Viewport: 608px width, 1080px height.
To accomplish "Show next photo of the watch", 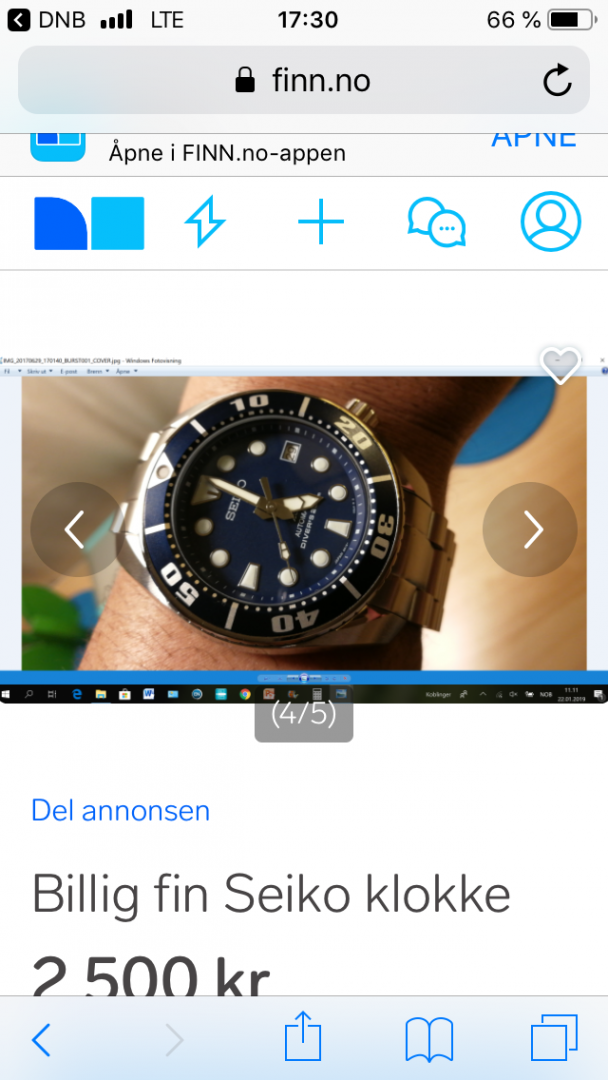I will tap(531, 529).
